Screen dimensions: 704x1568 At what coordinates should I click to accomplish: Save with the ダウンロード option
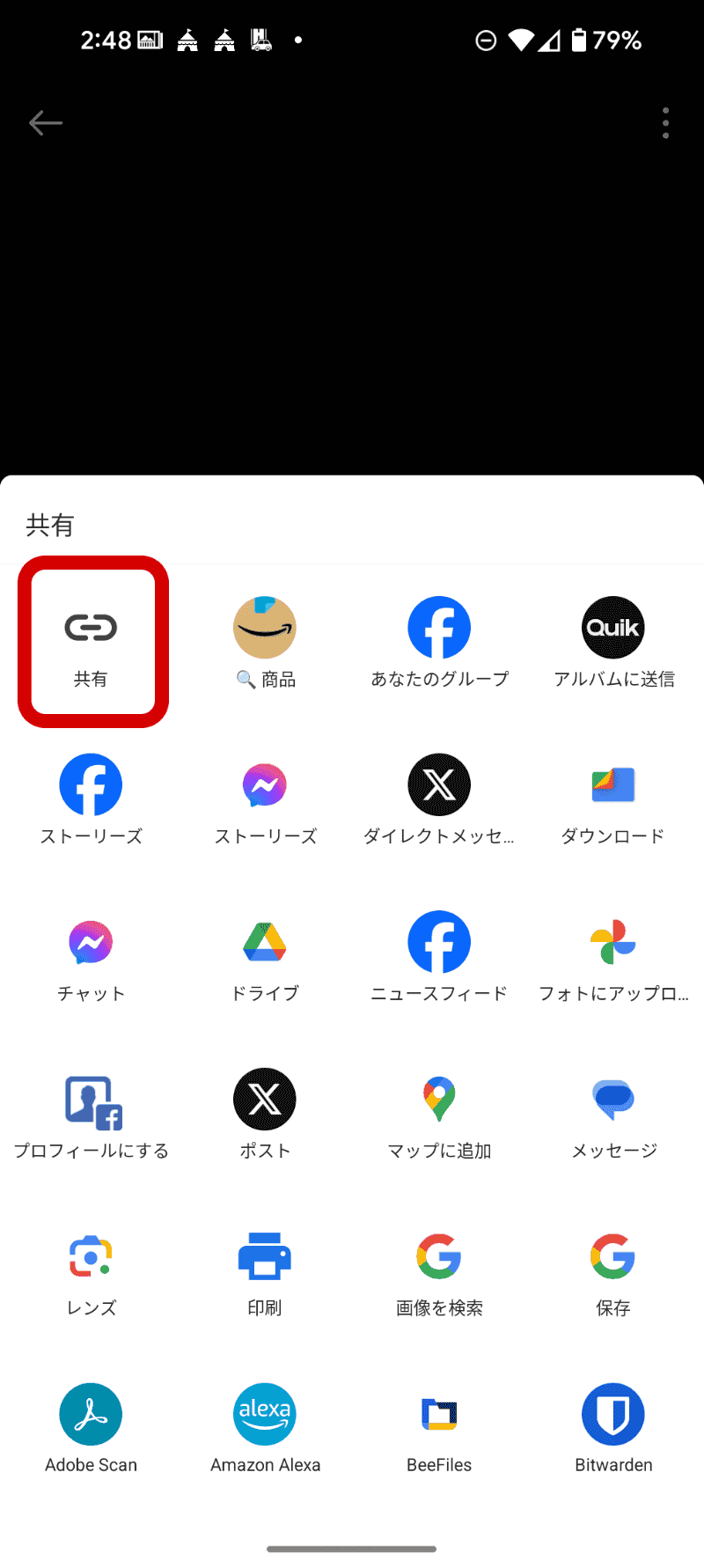(613, 799)
